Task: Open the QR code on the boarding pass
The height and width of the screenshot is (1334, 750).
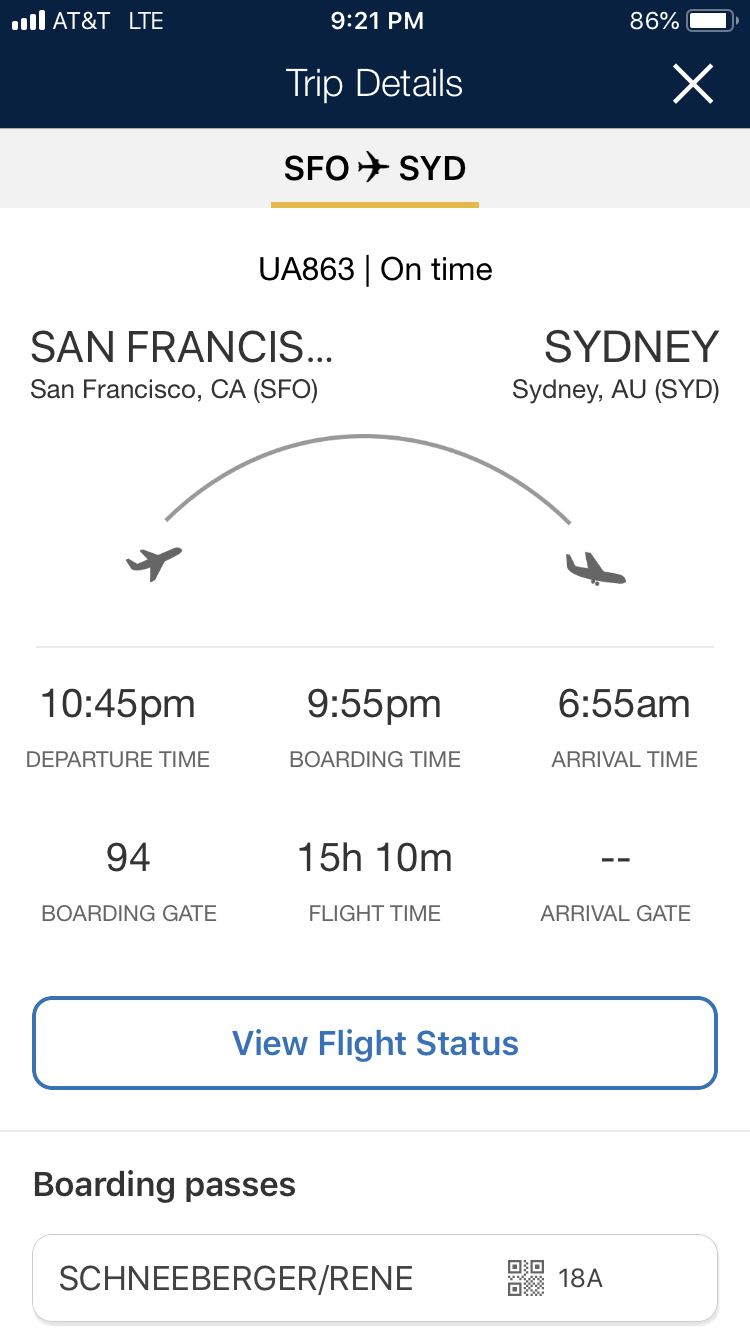Action: coord(525,1277)
